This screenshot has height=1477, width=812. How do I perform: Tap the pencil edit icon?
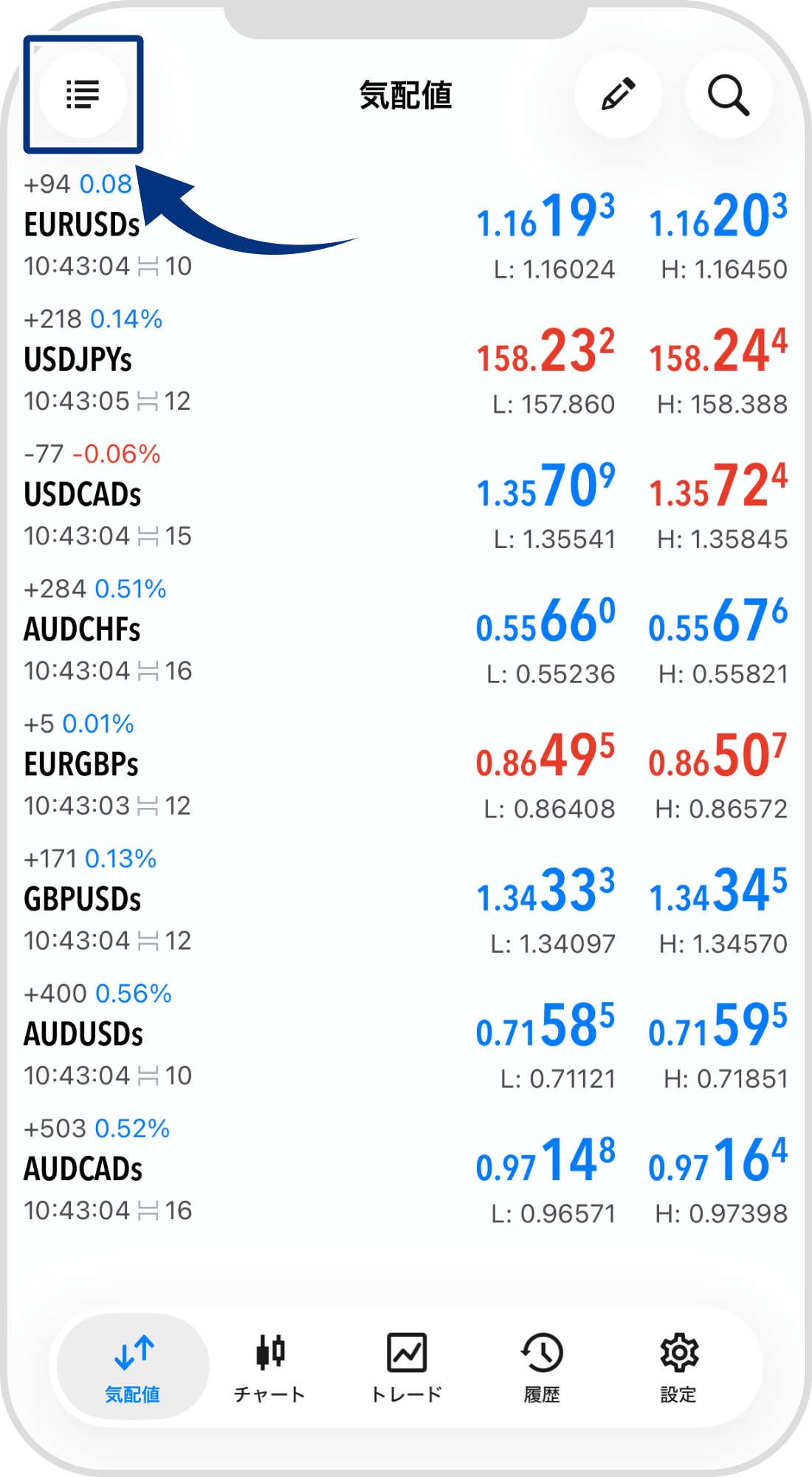click(618, 95)
